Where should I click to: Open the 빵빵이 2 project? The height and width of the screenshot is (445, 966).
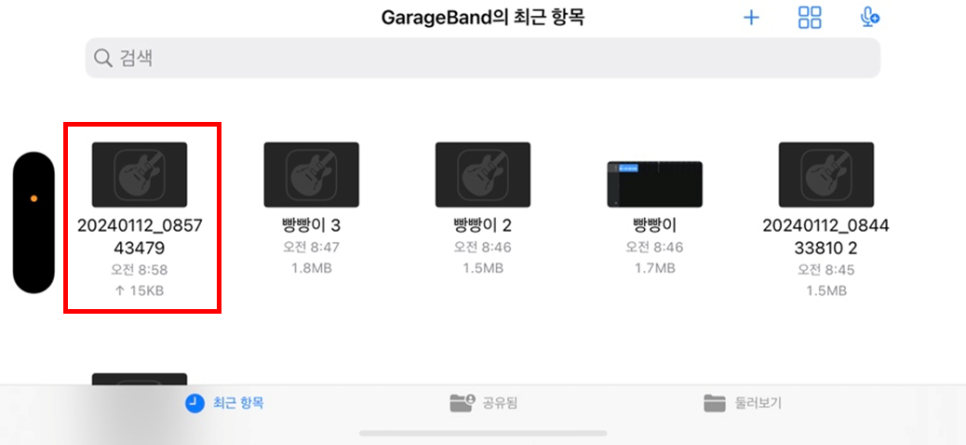click(482, 175)
